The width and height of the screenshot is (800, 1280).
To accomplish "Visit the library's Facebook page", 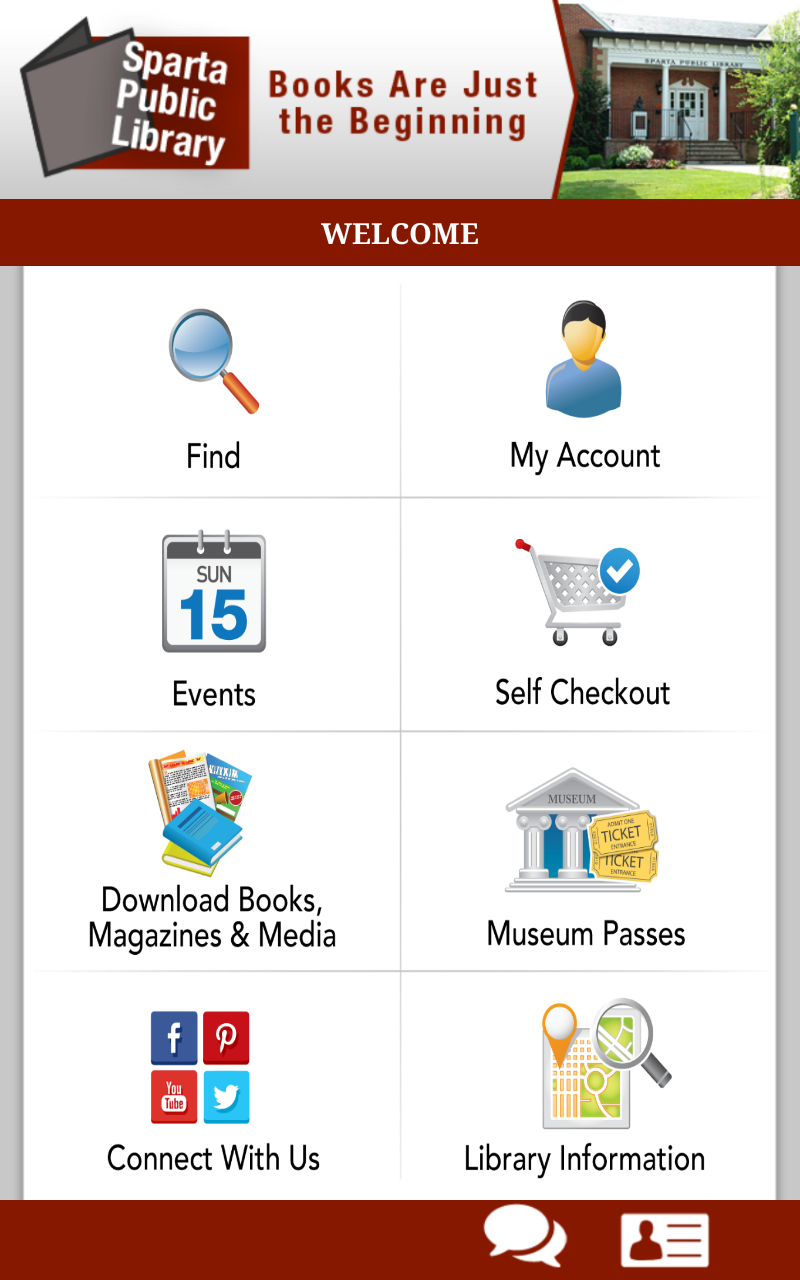I will coord(174,1038).
